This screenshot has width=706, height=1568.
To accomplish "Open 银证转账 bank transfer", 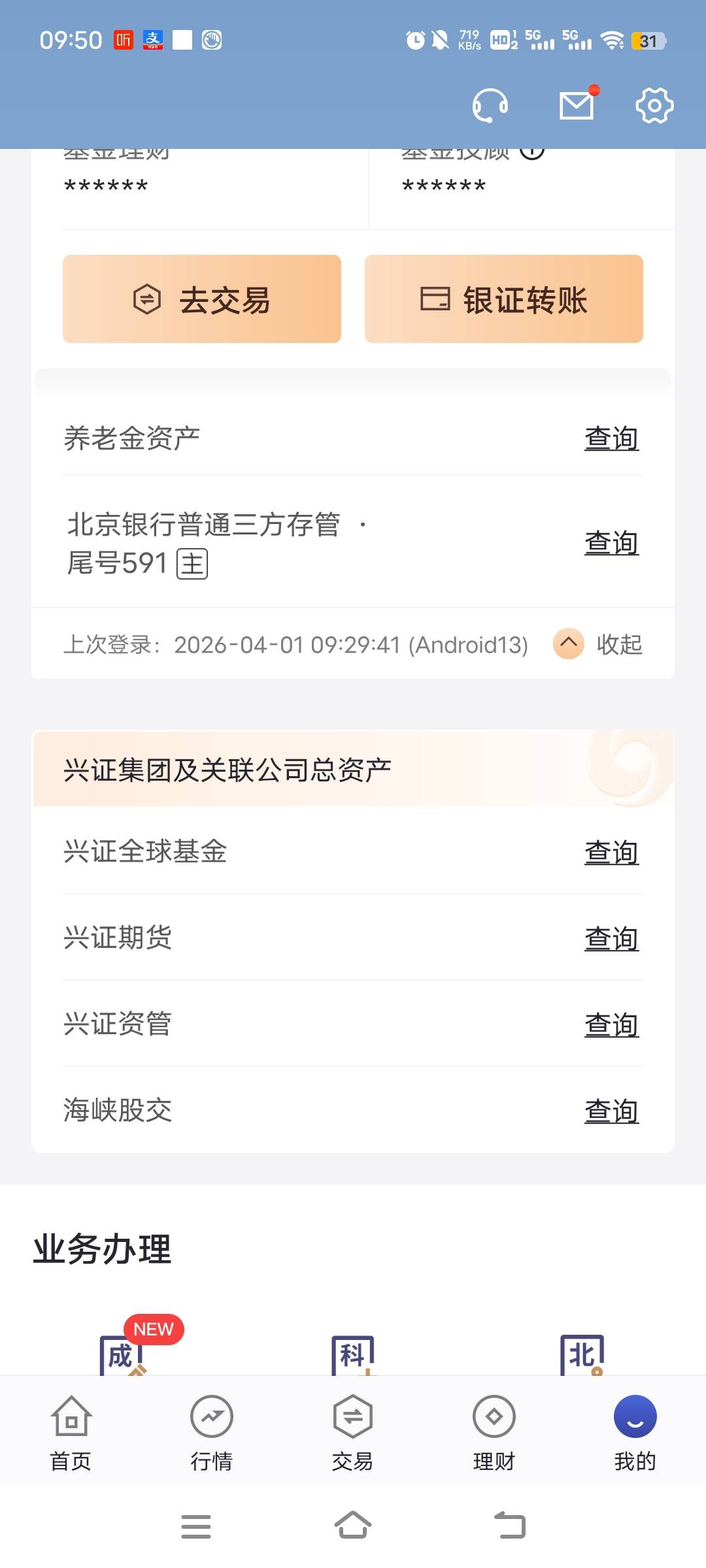I will point(504,299).
